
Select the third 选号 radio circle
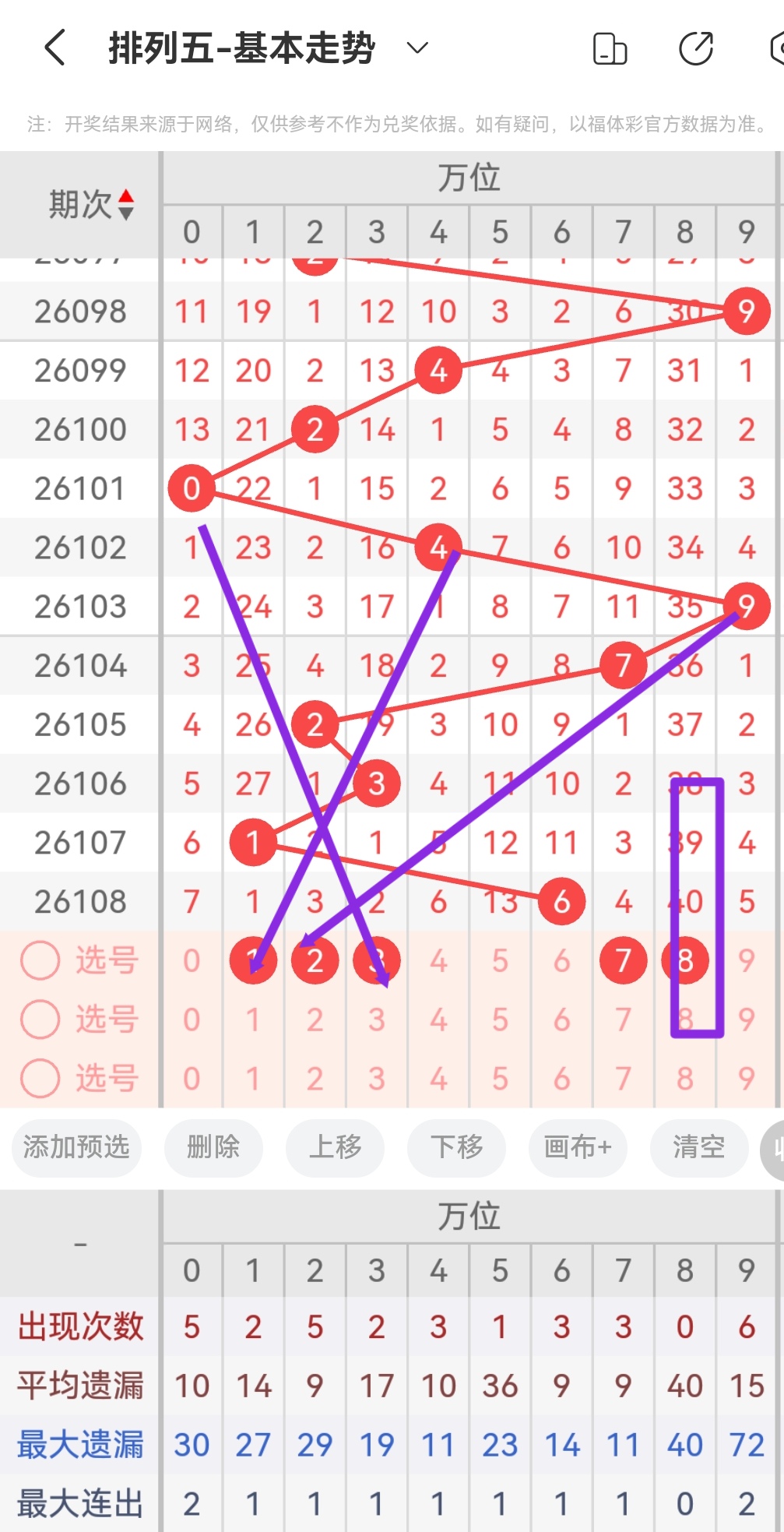40,1078
